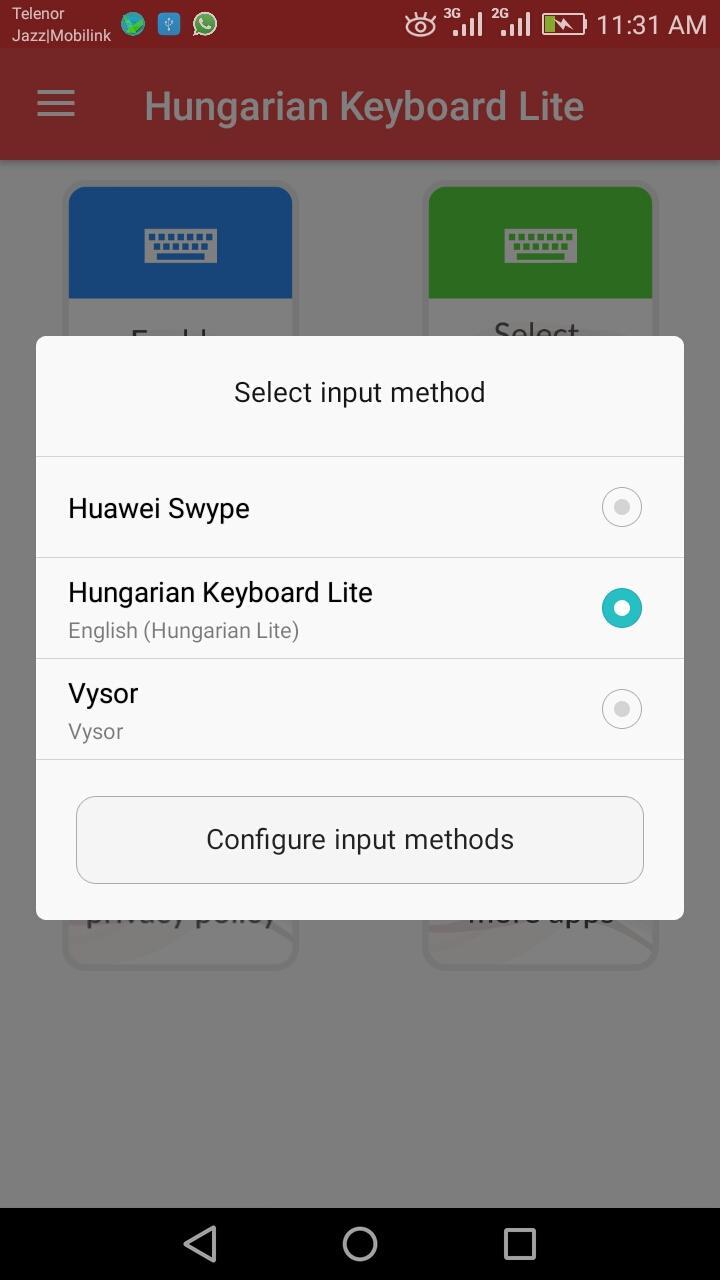Choose Hungarian Keyboard Lite input method

(360, 608)
